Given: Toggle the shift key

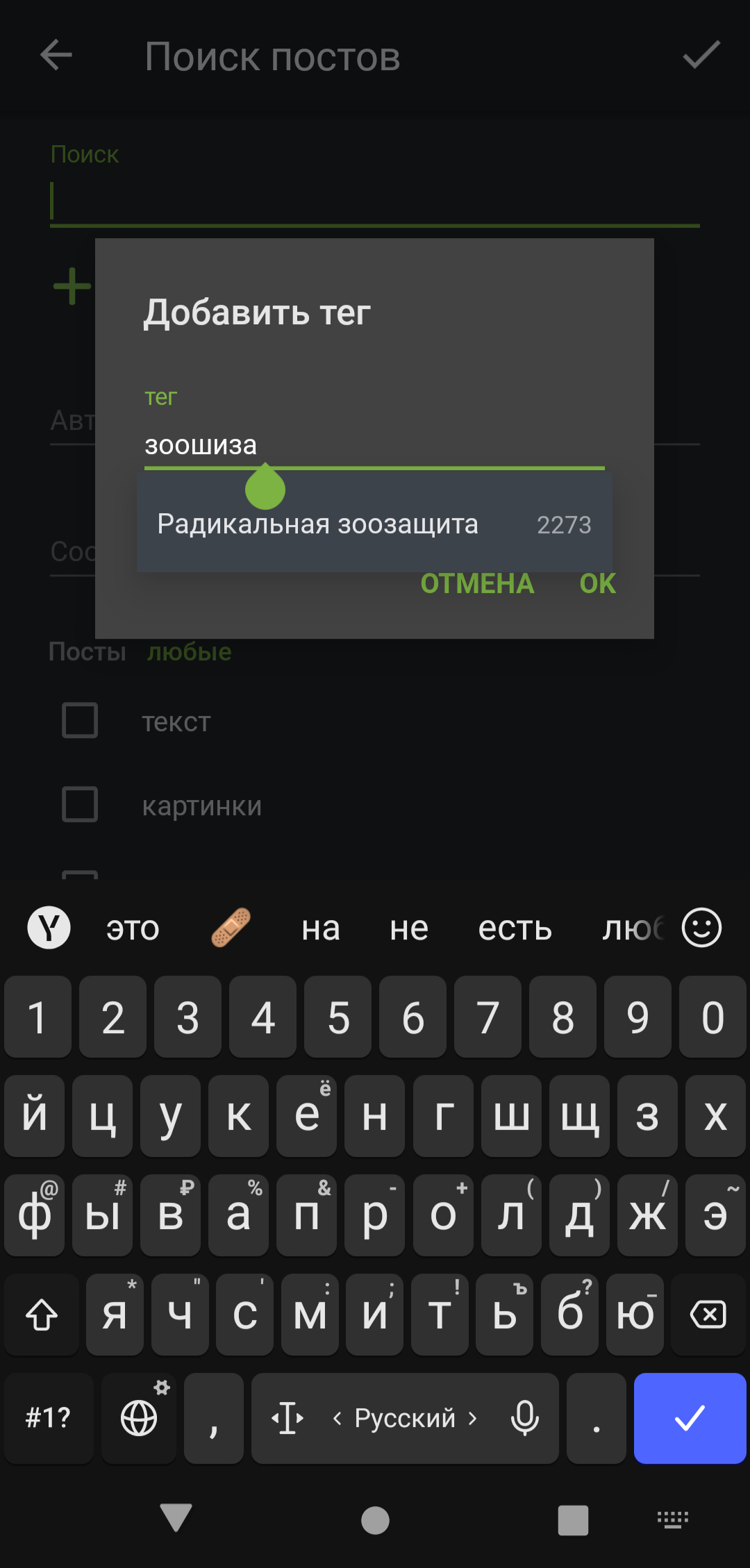Looking at the screenshot, I should pyautogui.click(x=42, y=1315).
